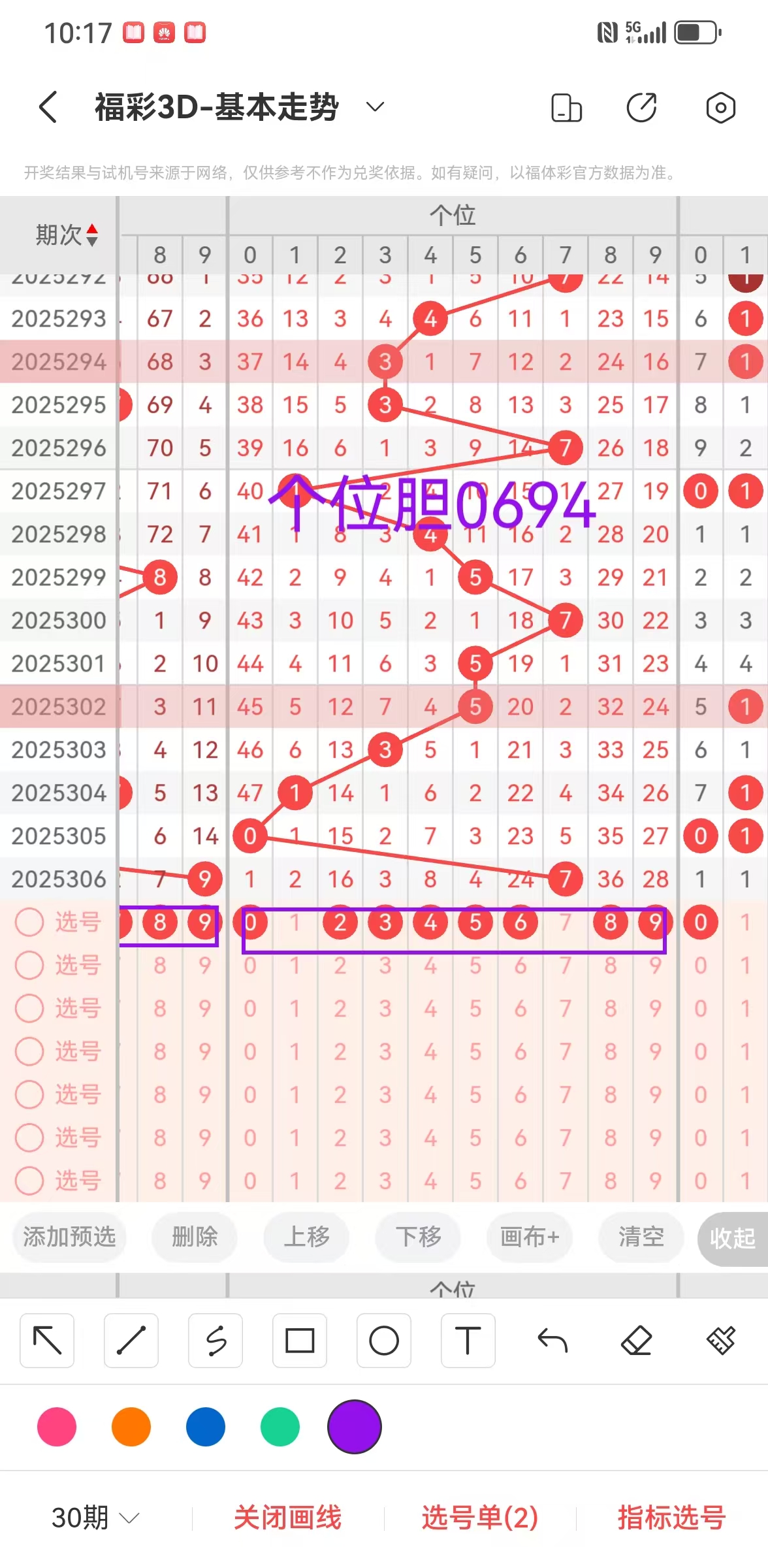This screenshot has width=768, height=1568.
Task: Tap 关闭画线 to stop drawing
Action: (x=288, y=1517)
